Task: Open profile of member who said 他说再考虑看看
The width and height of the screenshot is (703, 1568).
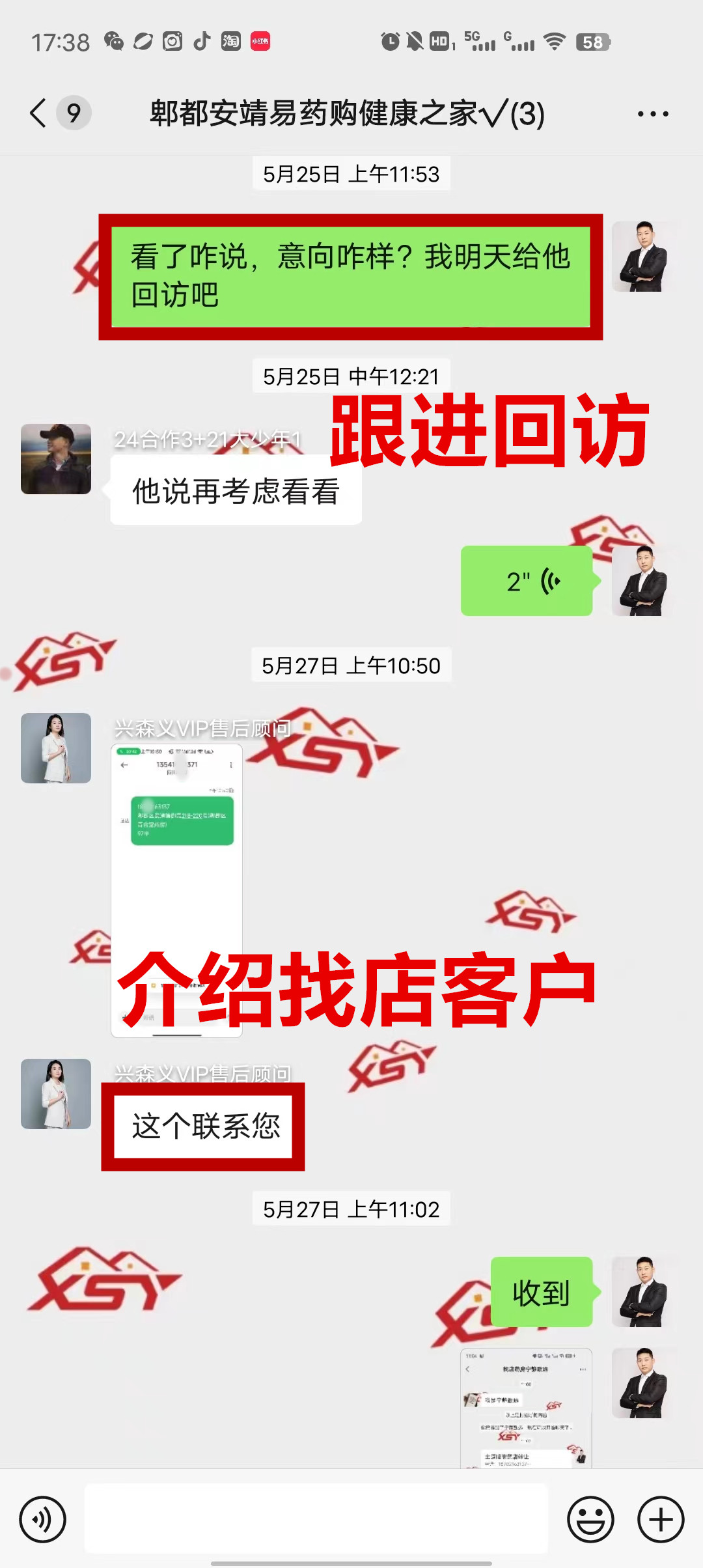Action: 56,459
